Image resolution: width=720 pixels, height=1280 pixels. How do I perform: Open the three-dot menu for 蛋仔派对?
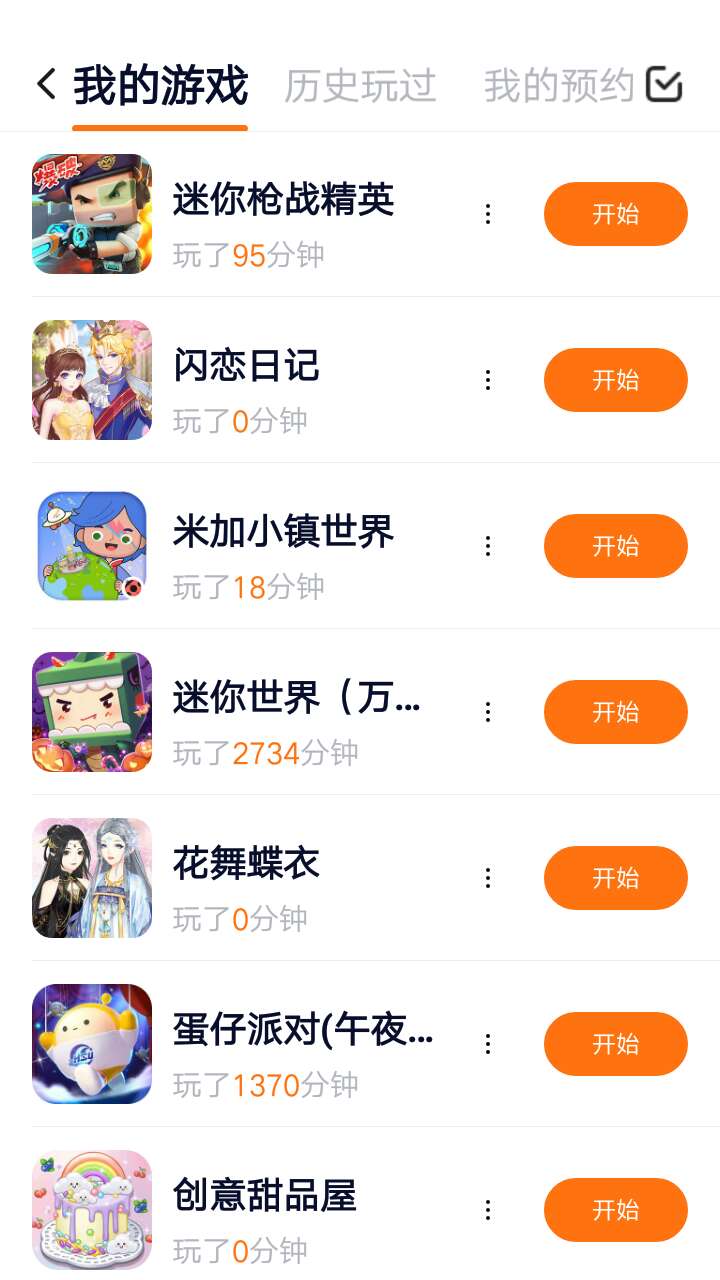pyautogui.click(x=488, y=1044)
